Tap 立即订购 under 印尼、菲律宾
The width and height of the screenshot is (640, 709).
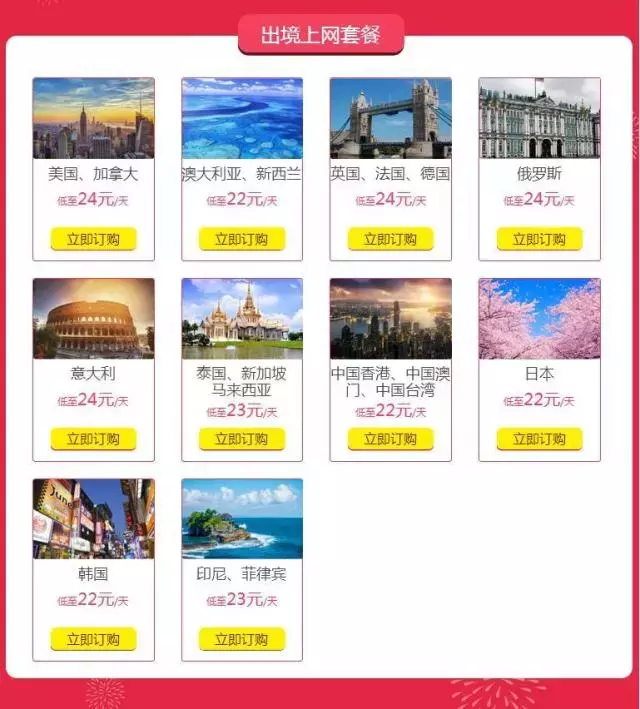click(242, 640)
